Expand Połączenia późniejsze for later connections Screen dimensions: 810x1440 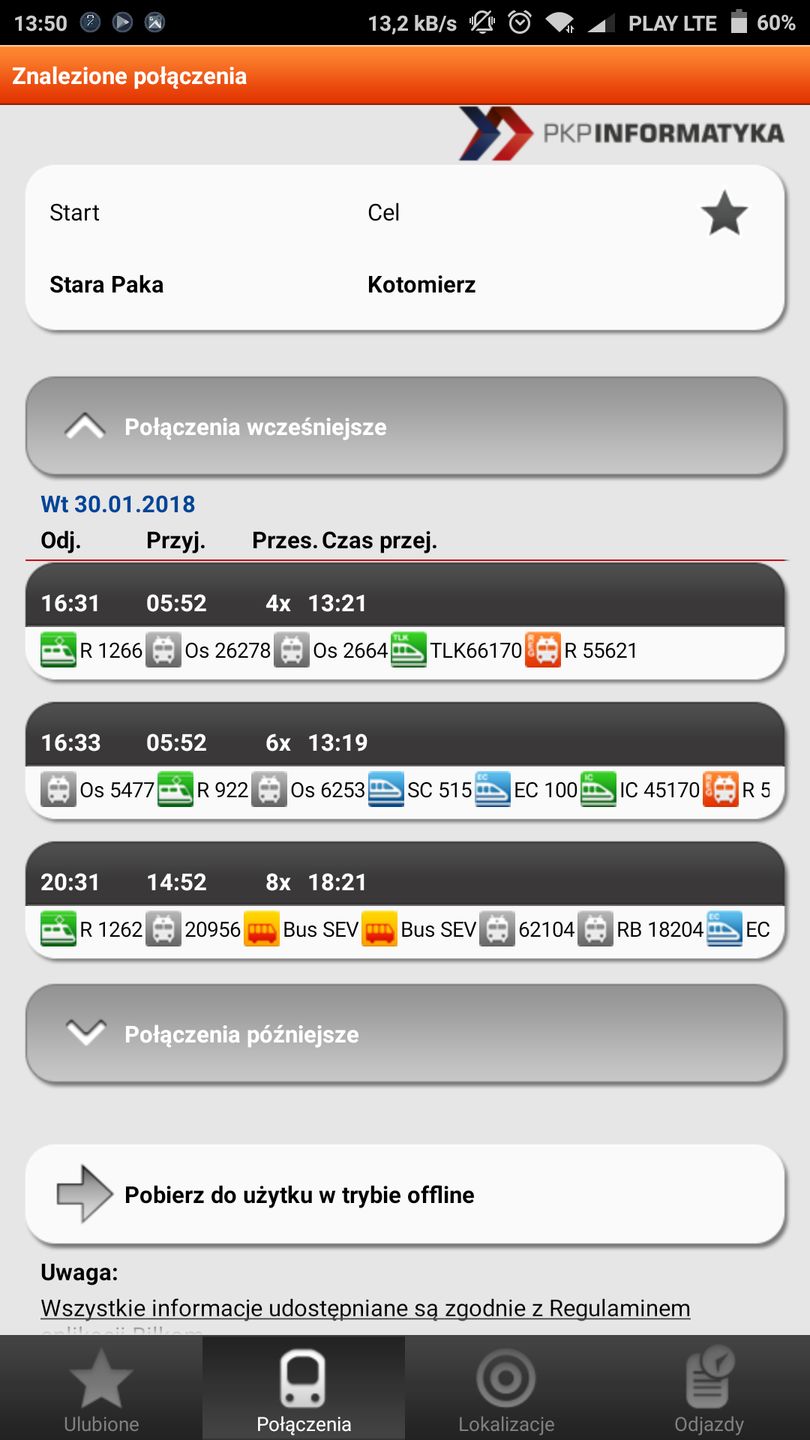(405, 1034)
